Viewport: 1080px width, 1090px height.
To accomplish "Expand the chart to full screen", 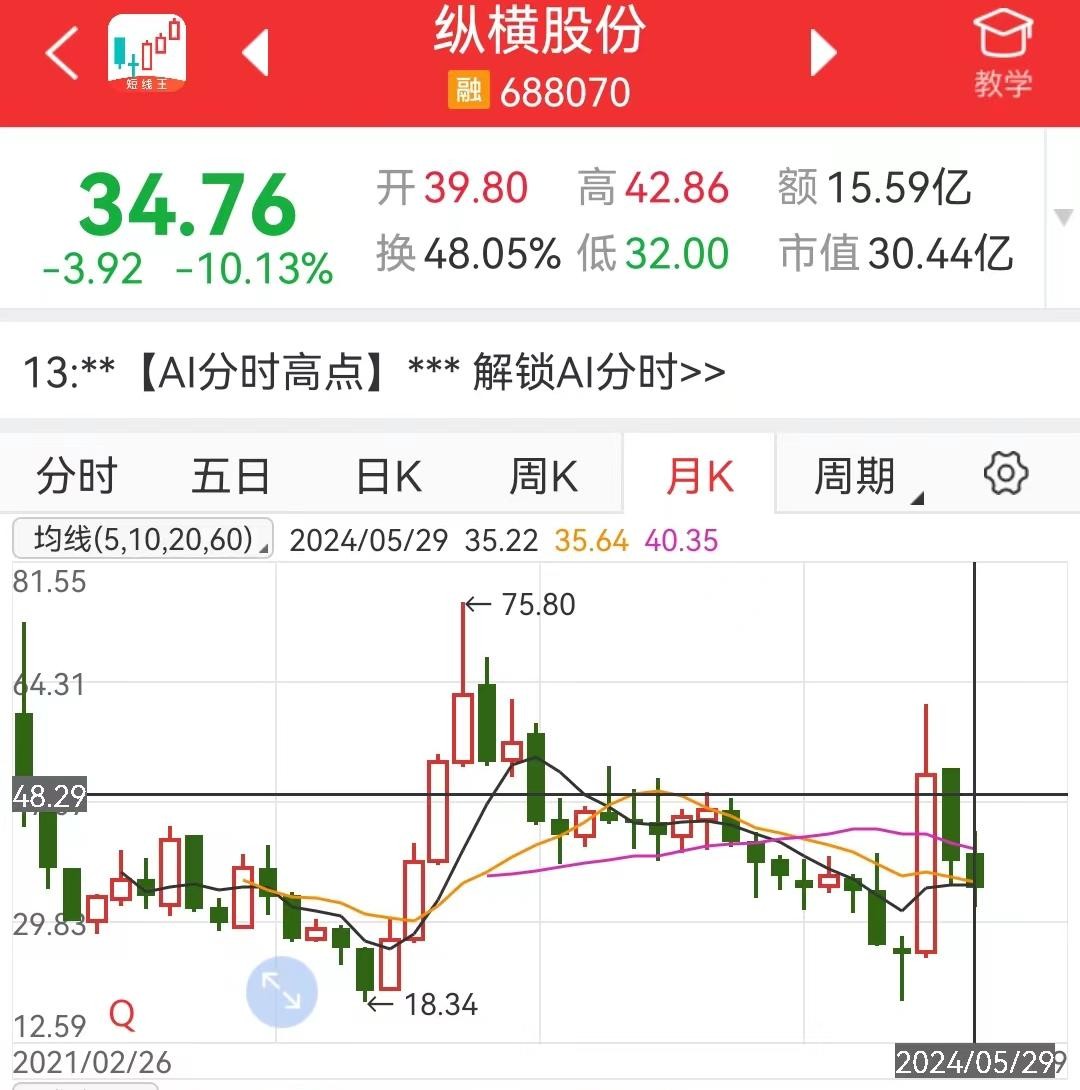I will point(282,991).
